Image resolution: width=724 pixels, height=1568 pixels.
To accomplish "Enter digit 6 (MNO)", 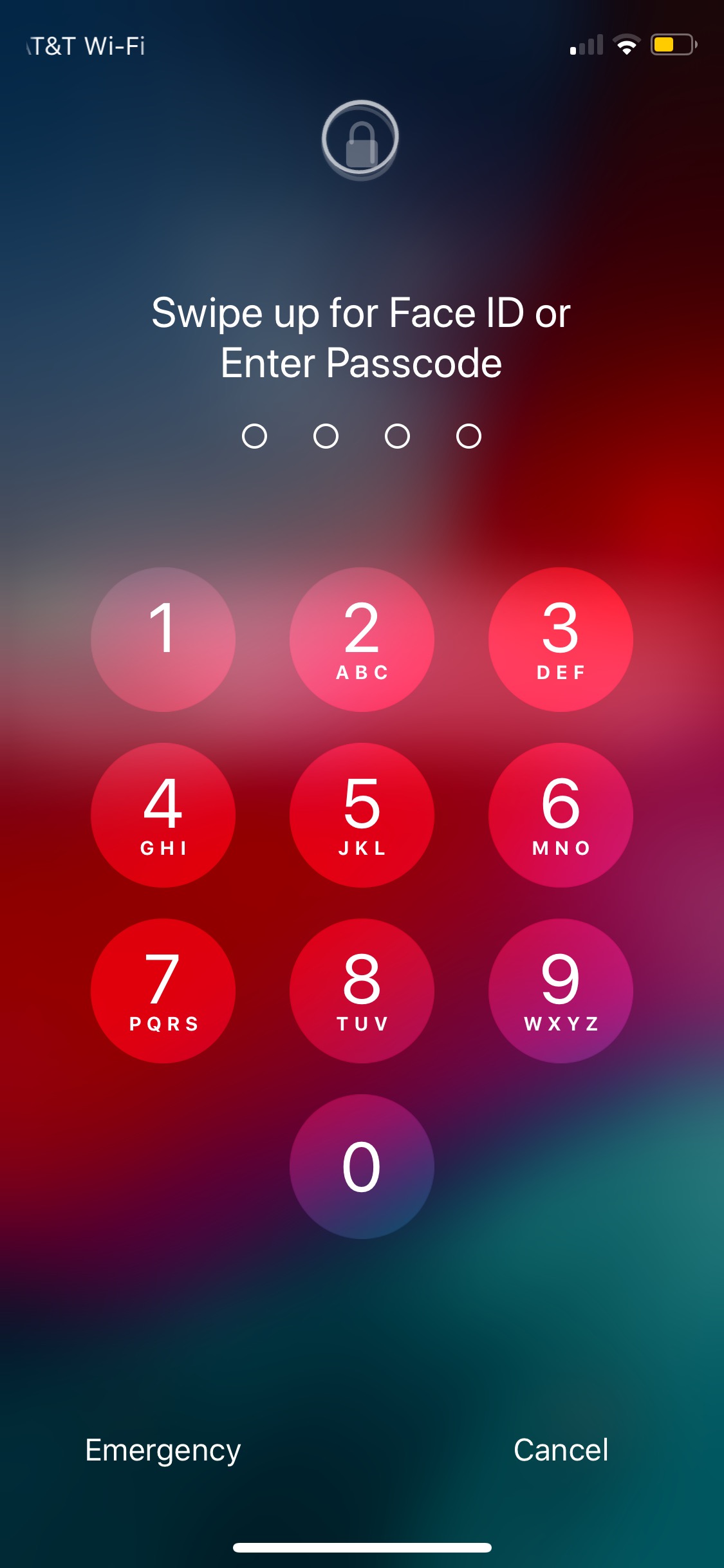I will tap(561, 815).
